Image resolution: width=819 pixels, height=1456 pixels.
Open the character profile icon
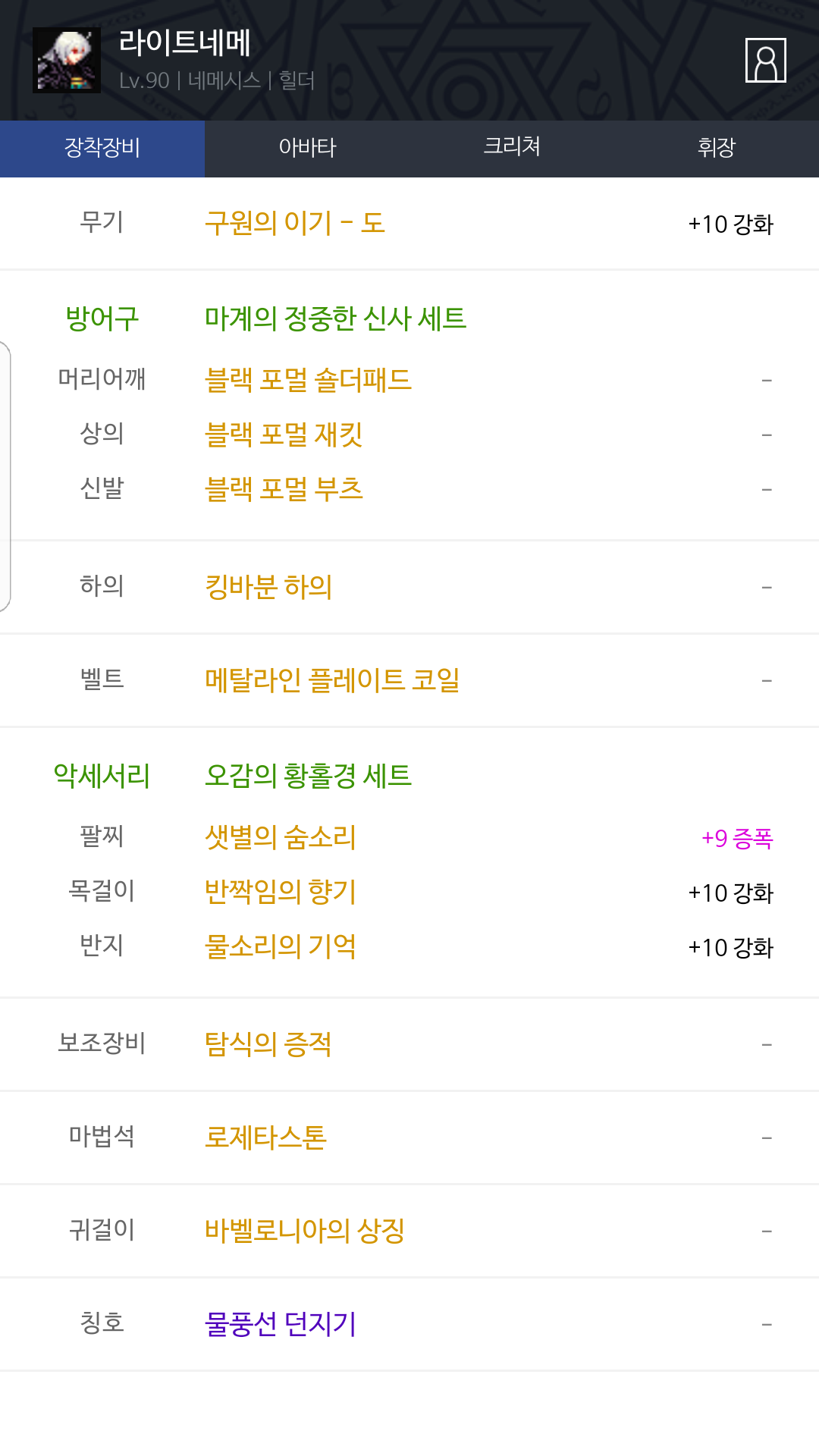(765, 60)
